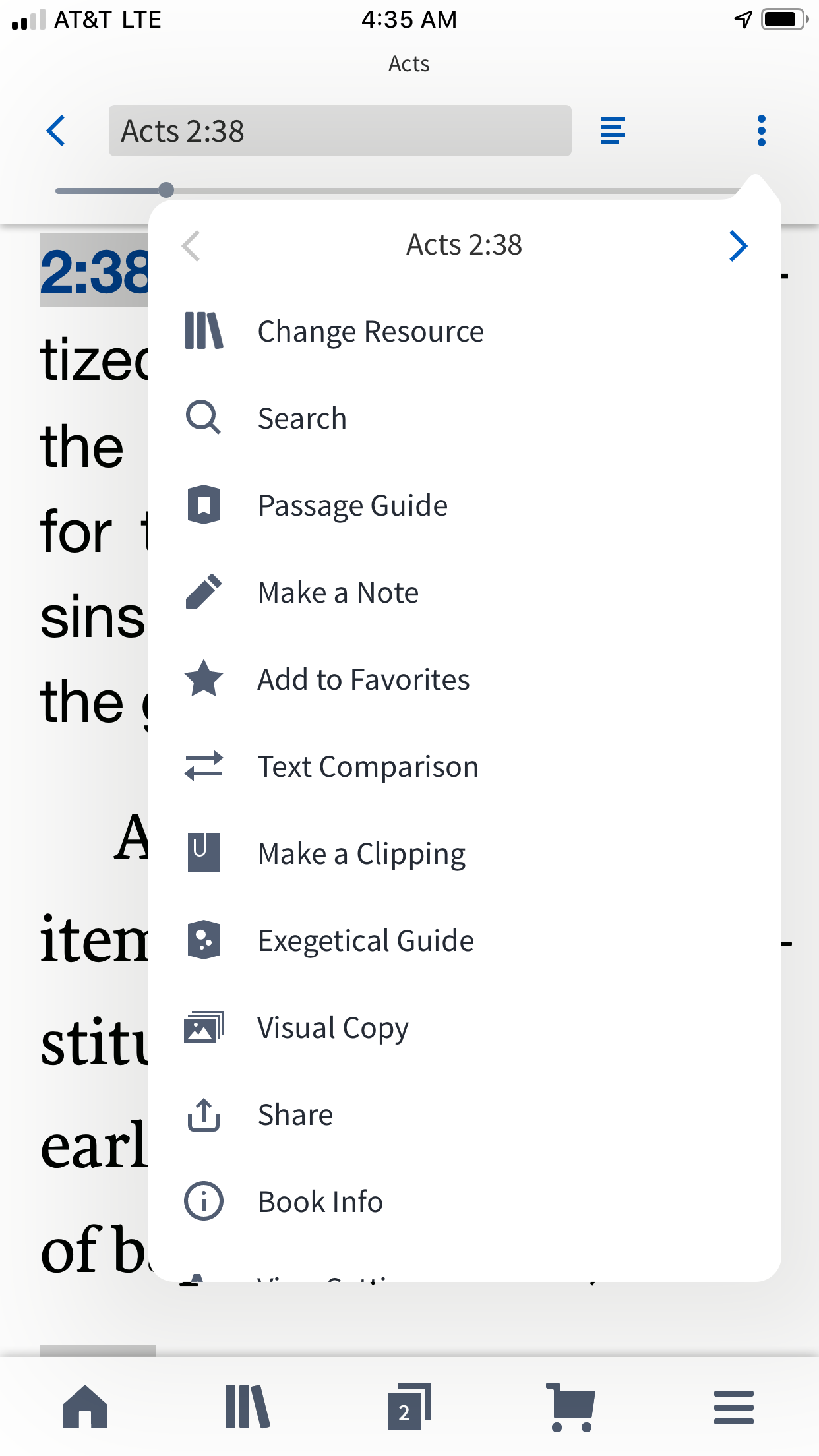Open the contents list icon
819x1456 pixels.
coord(613,131)
